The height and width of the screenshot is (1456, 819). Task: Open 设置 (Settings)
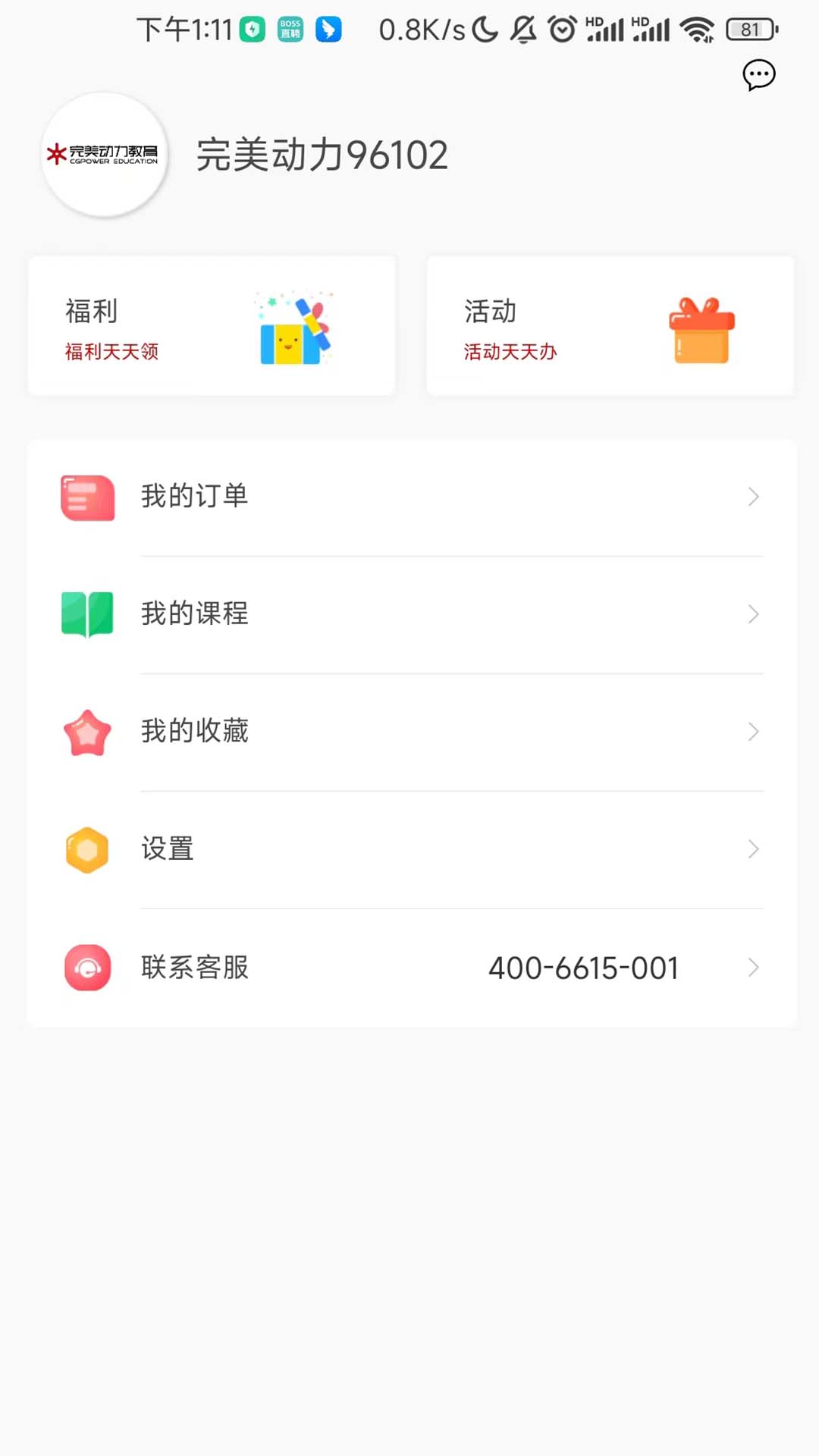[412, 849]
